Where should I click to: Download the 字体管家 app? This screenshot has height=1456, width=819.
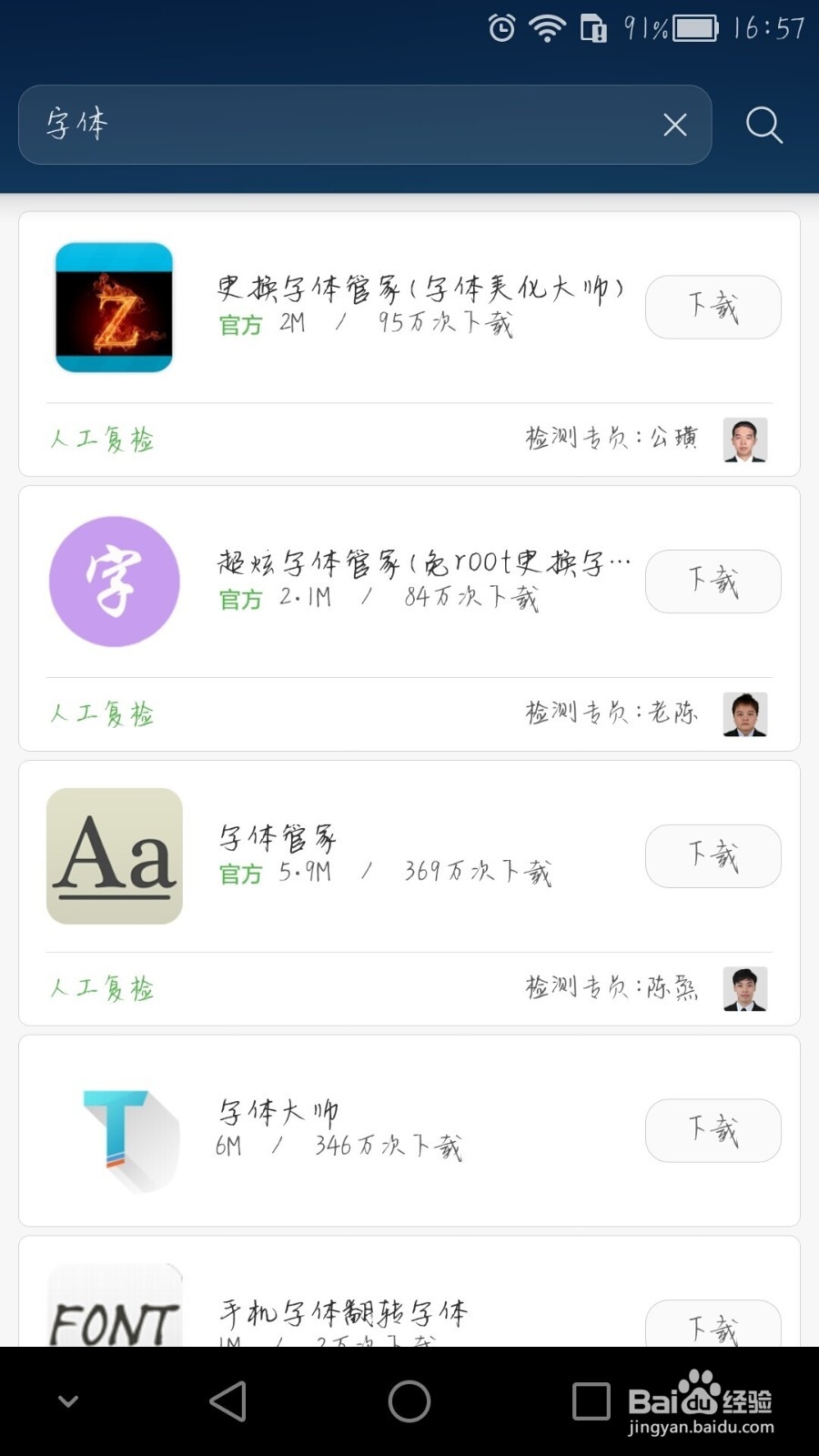pyautogui.click(x=713, y=855)
